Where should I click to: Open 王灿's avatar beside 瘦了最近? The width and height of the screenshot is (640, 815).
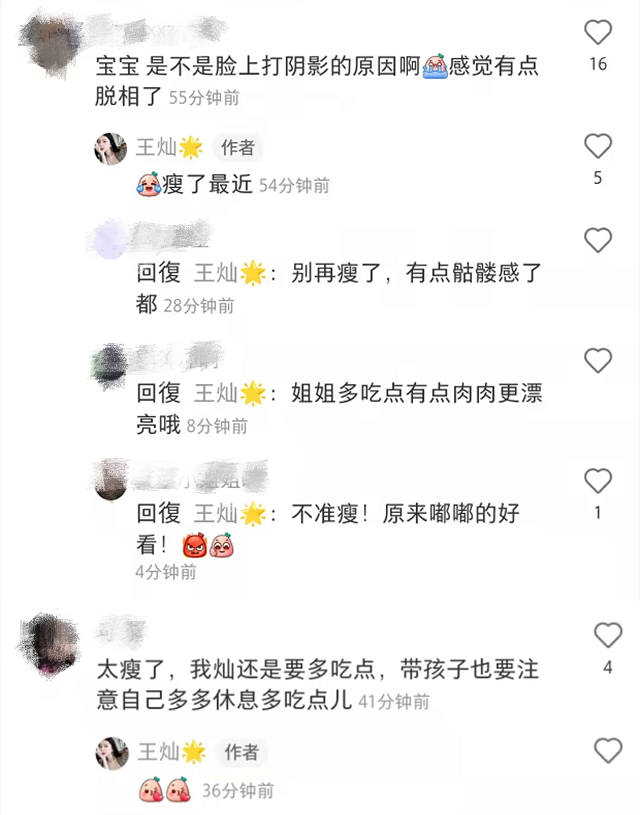click(111, 149)
